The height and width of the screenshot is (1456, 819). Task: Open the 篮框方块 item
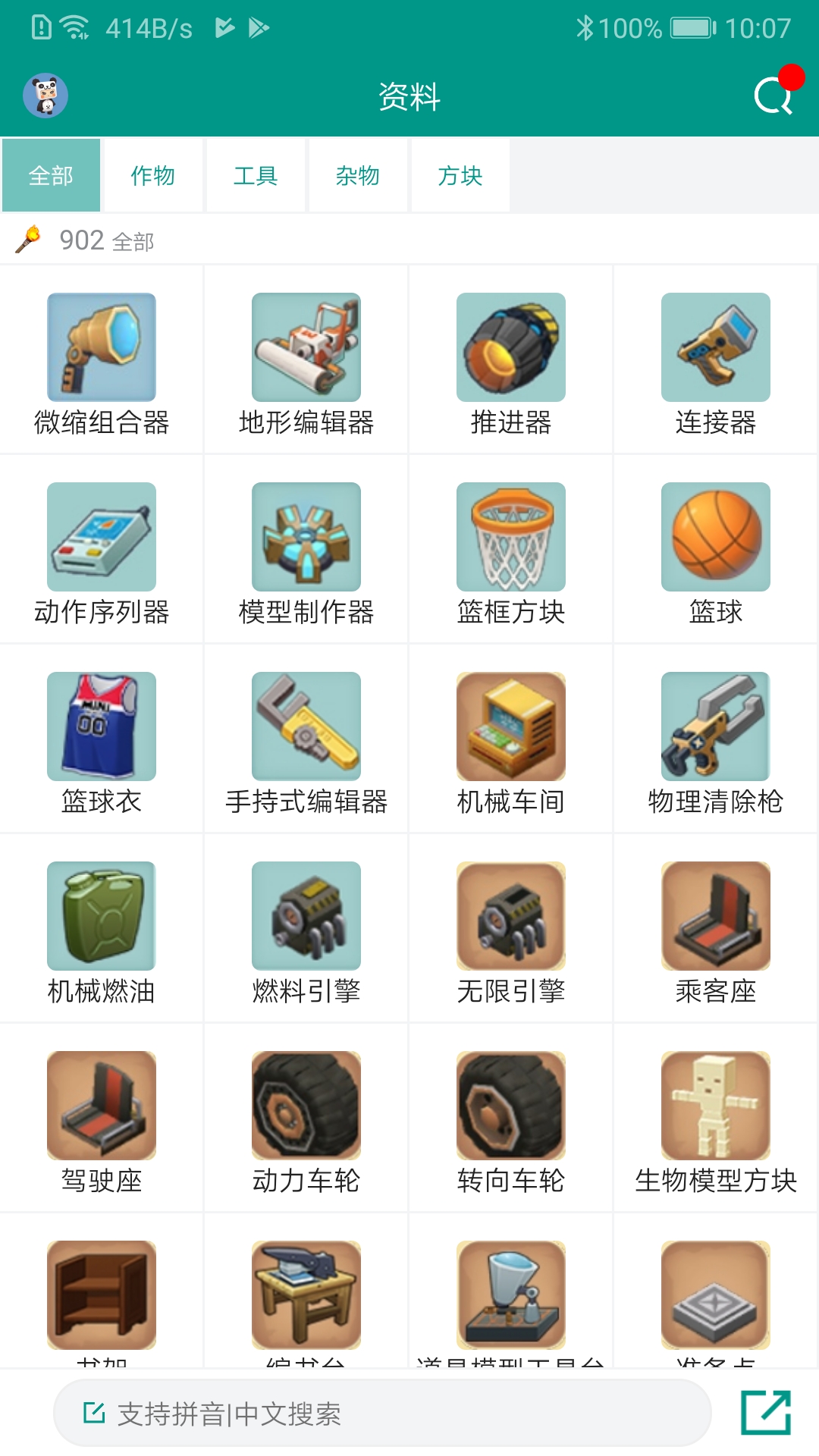(511, 551)
